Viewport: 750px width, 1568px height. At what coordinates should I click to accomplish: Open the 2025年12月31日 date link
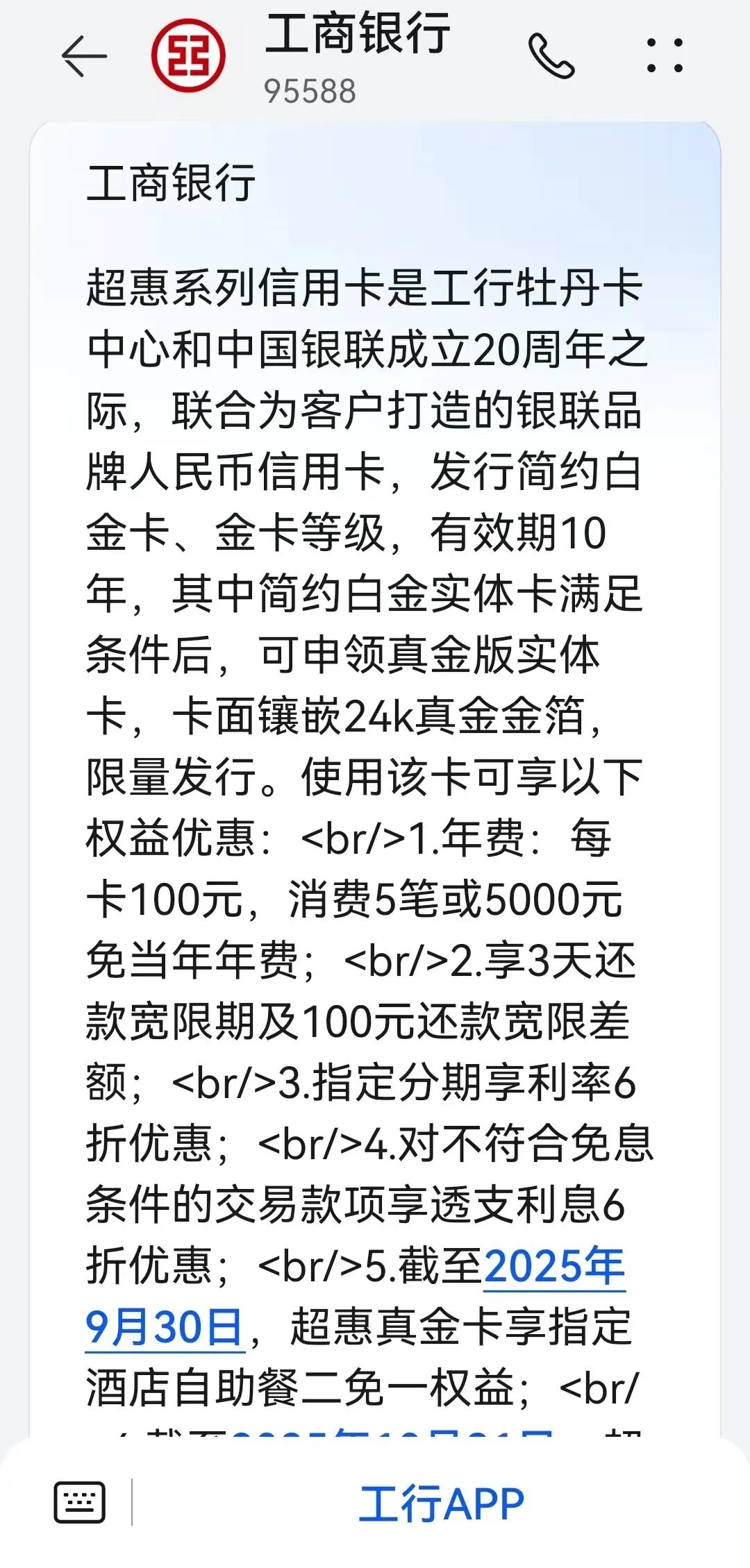click(x=392, y=1433)
